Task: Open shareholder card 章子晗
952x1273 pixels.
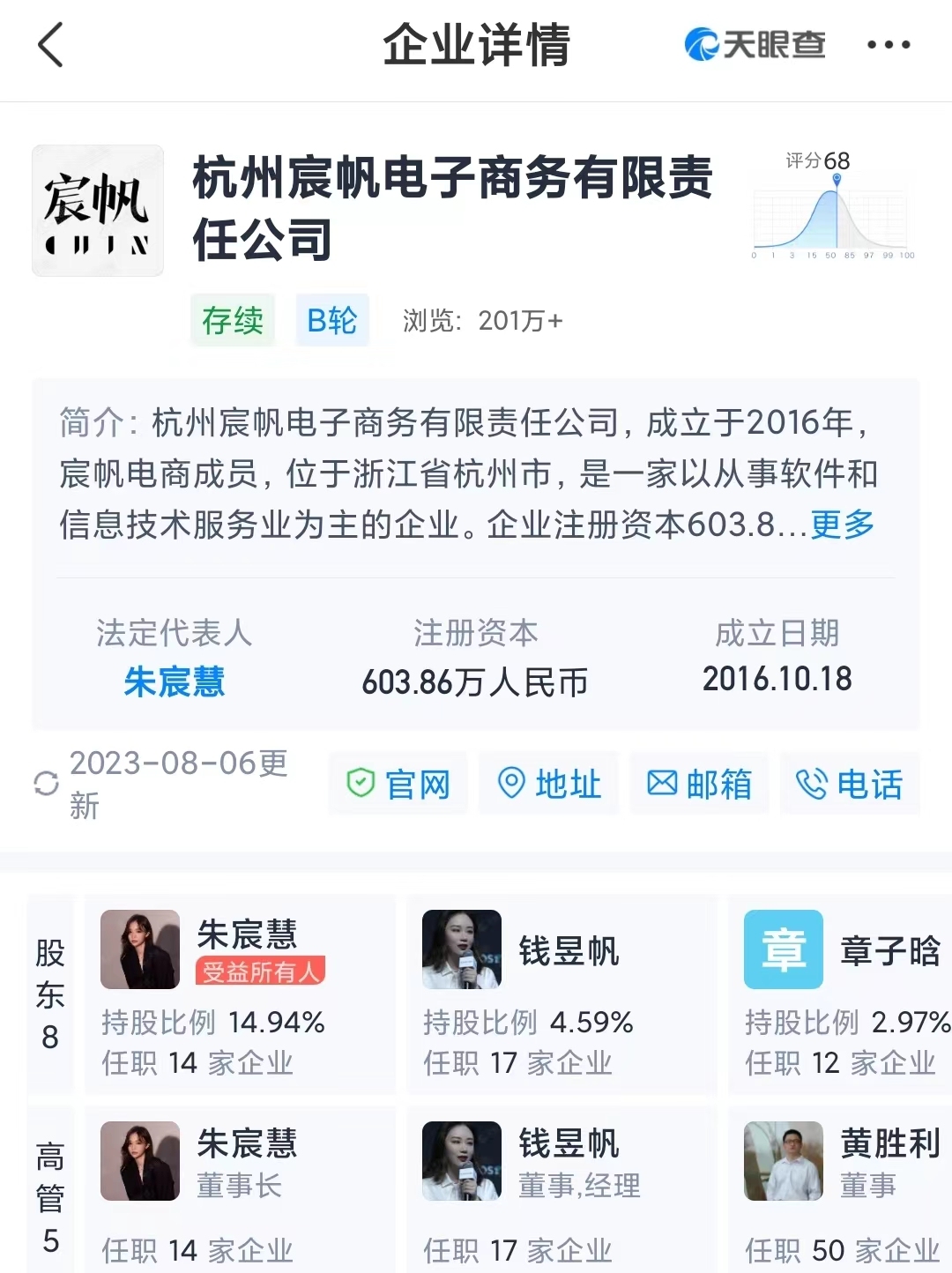Action: coord(842,994)
